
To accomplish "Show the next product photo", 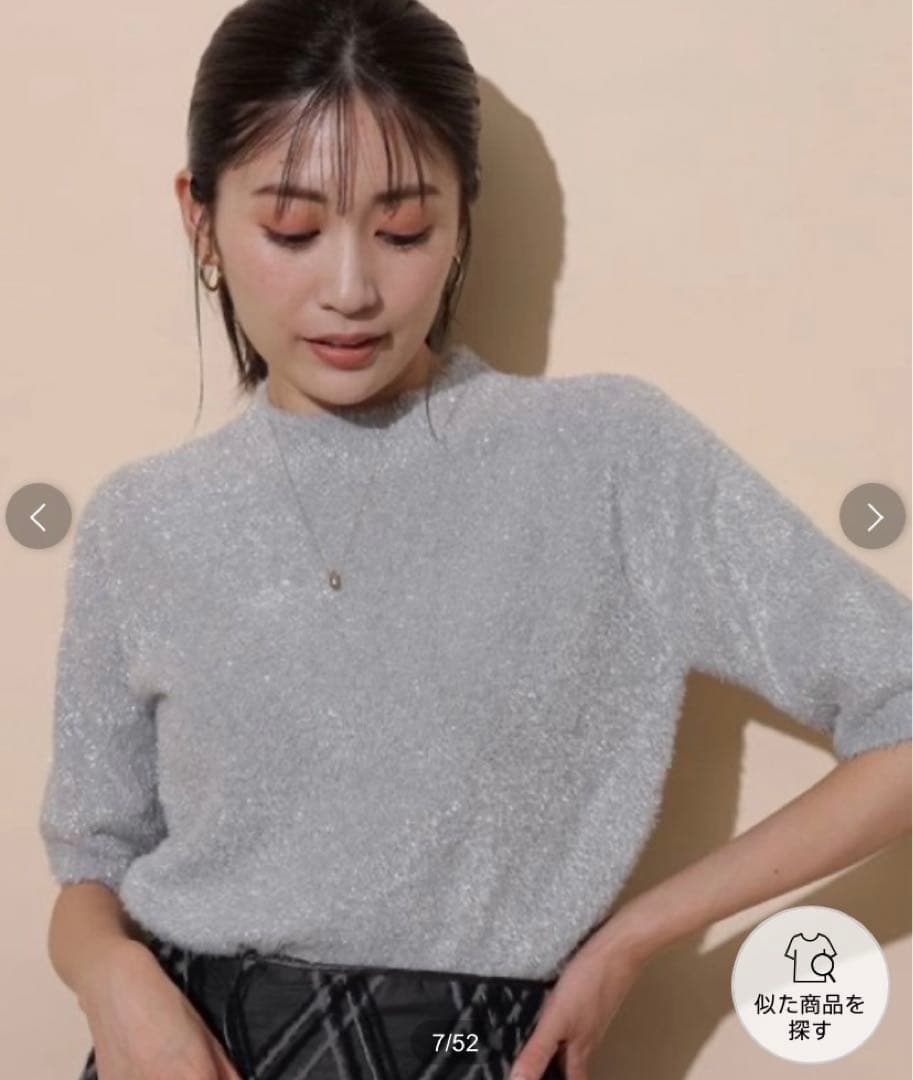I will (872, 516).
